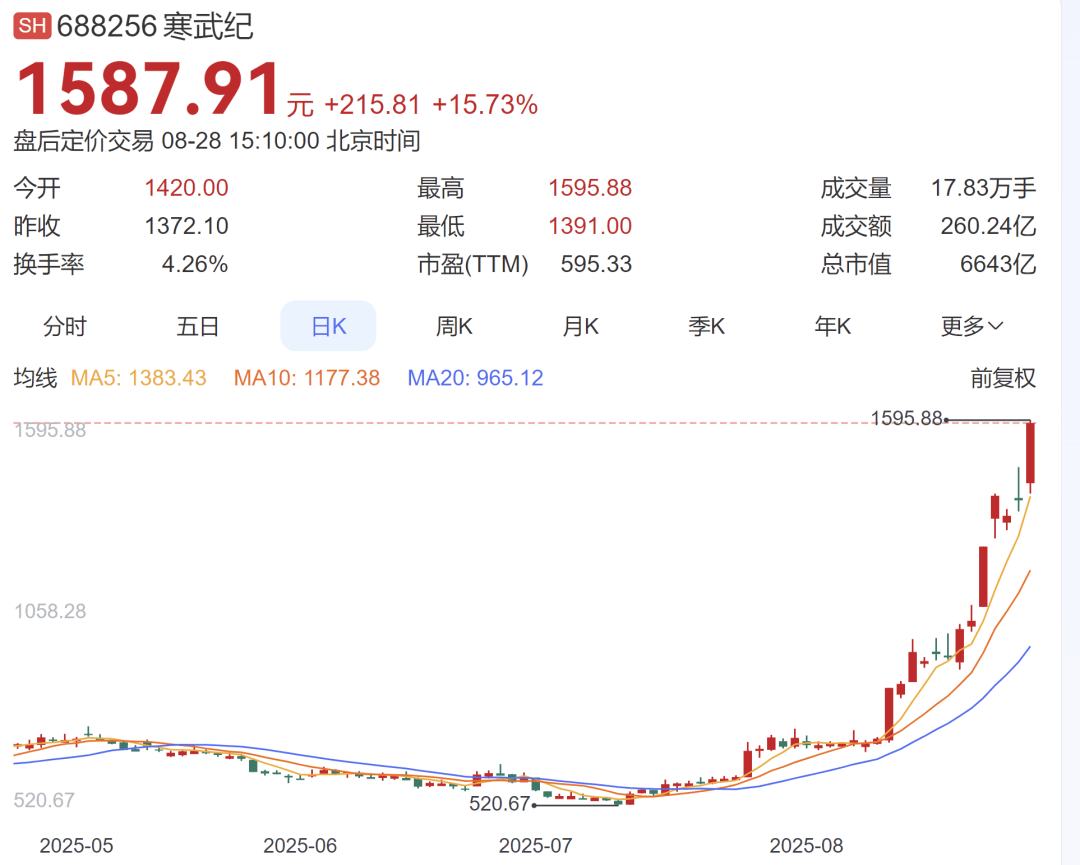The image size is (1080, 865).
Task: Select the 五日 chart tab
Action: point(197,326)
